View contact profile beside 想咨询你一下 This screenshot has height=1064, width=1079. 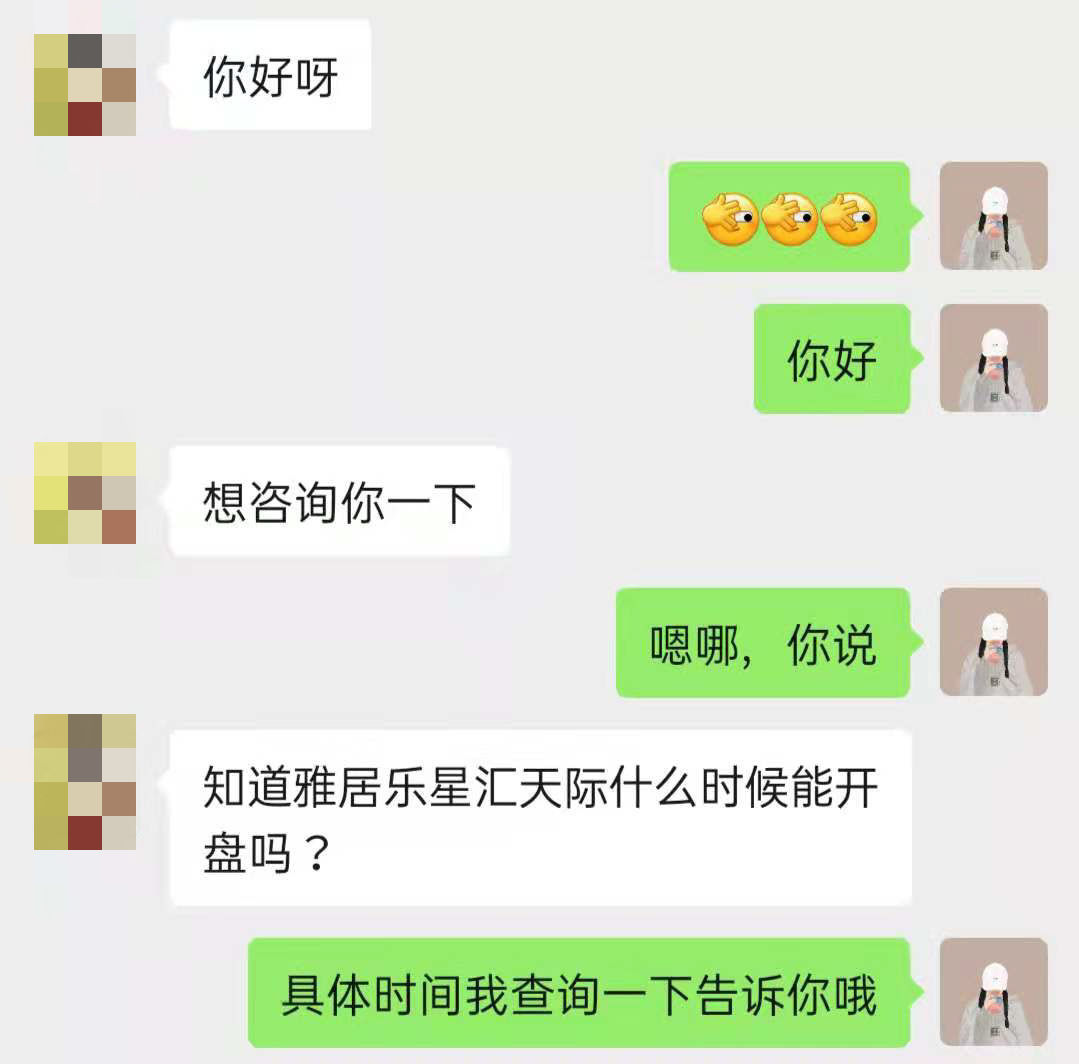(x=85, y=493)
